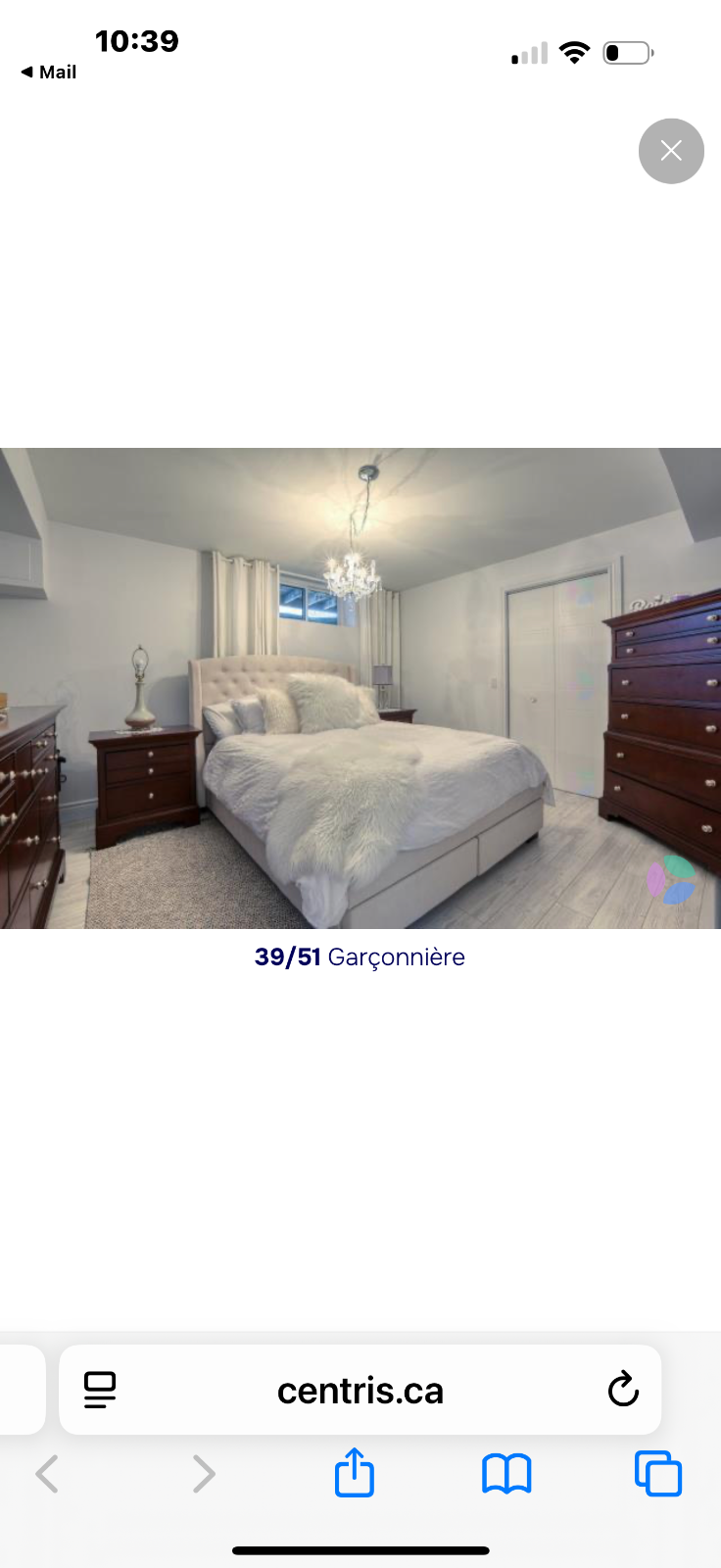Close the photo gallery viewer
This screenshot has width=721, height=1568.
coord(671,151)
